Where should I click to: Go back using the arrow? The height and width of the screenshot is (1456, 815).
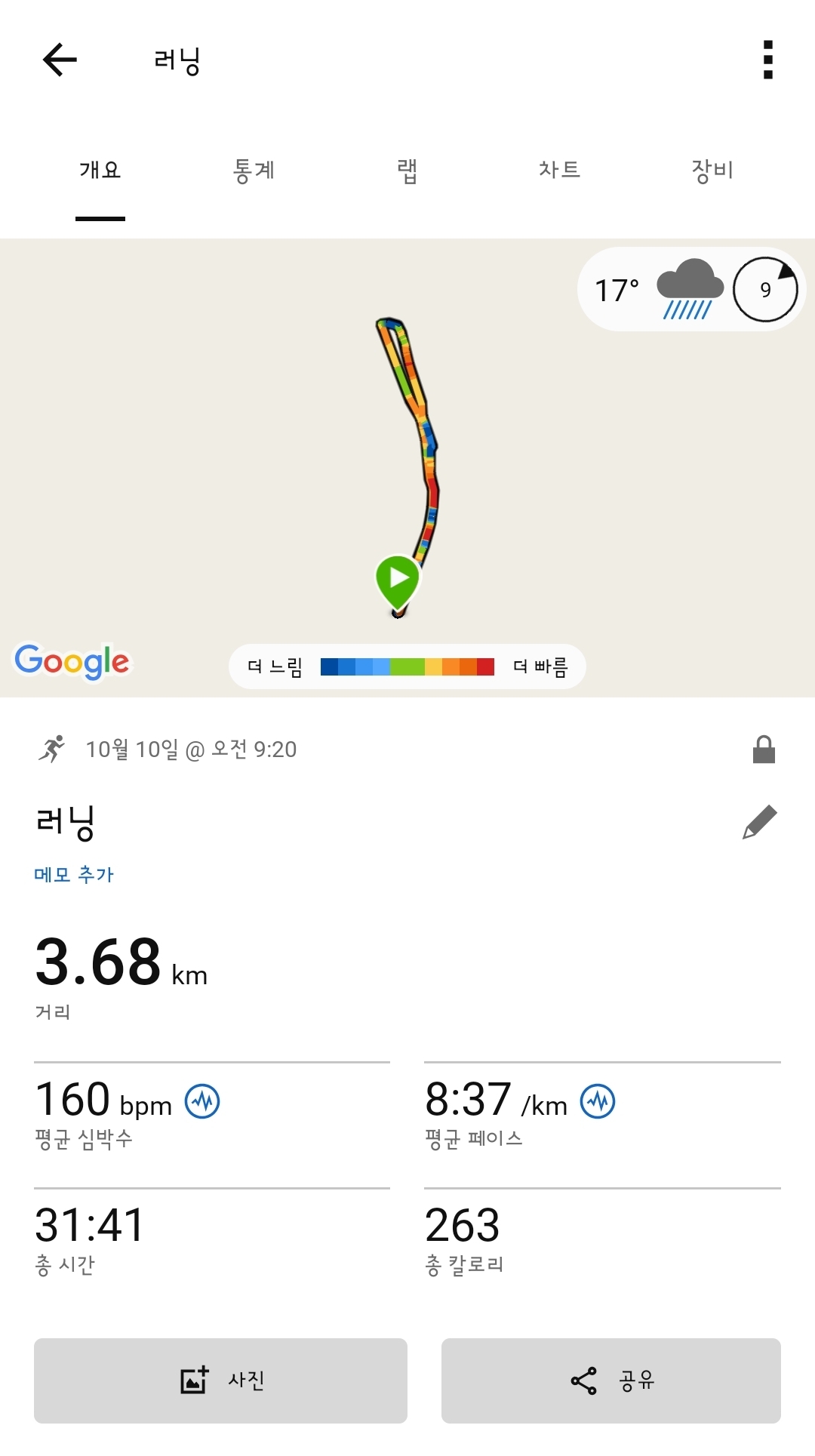click(60, 60)
